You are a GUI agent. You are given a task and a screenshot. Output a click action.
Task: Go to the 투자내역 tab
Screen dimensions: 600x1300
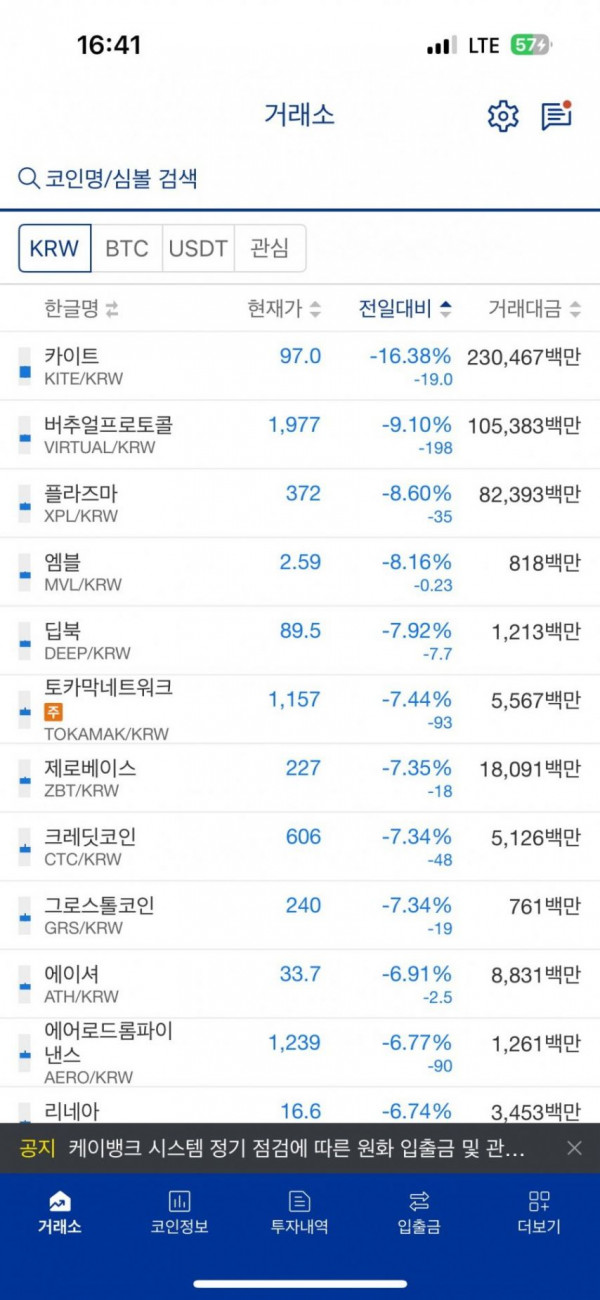pos(299,1212)
